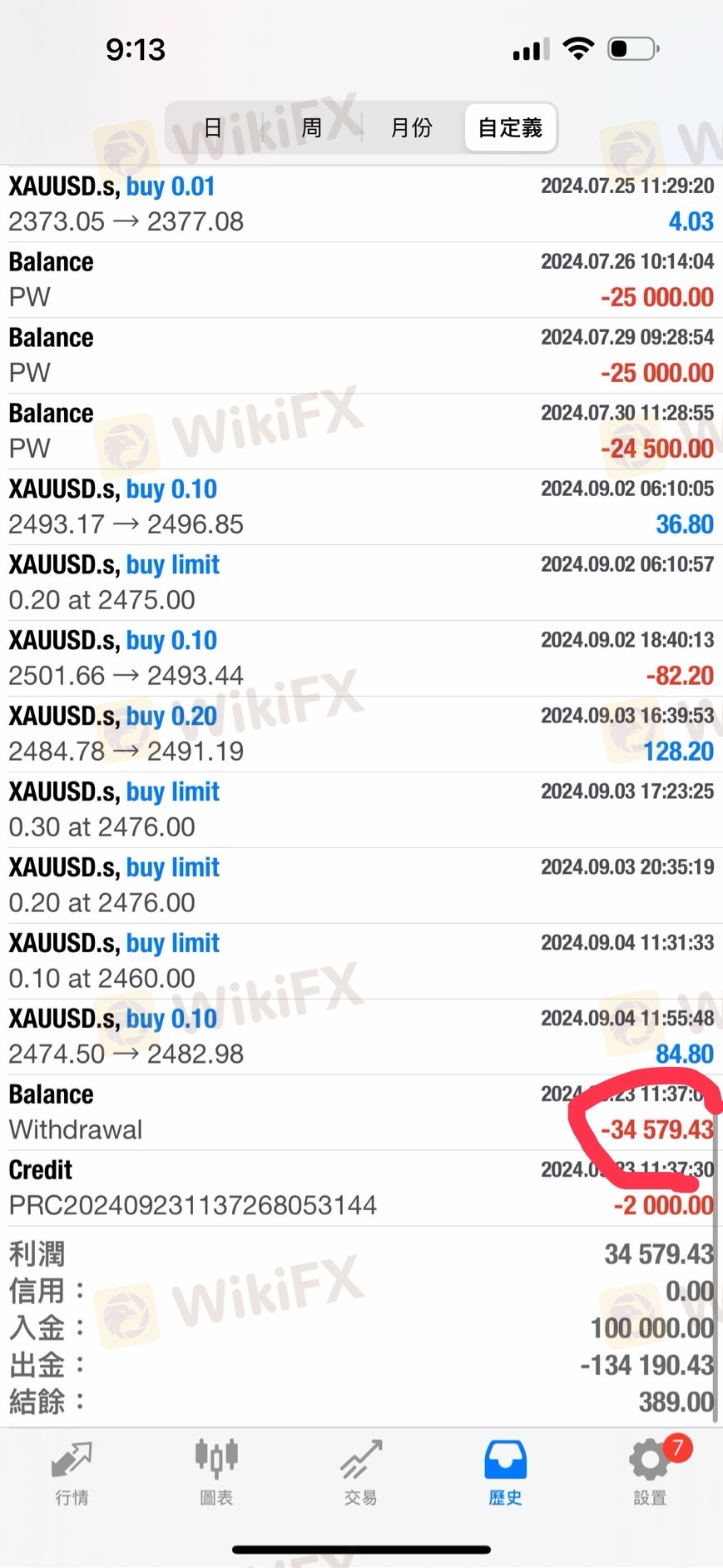Open the Balance PW -24 500.00 entry
The width and height of the screenshot is (723, 1568).
(361, 431)
